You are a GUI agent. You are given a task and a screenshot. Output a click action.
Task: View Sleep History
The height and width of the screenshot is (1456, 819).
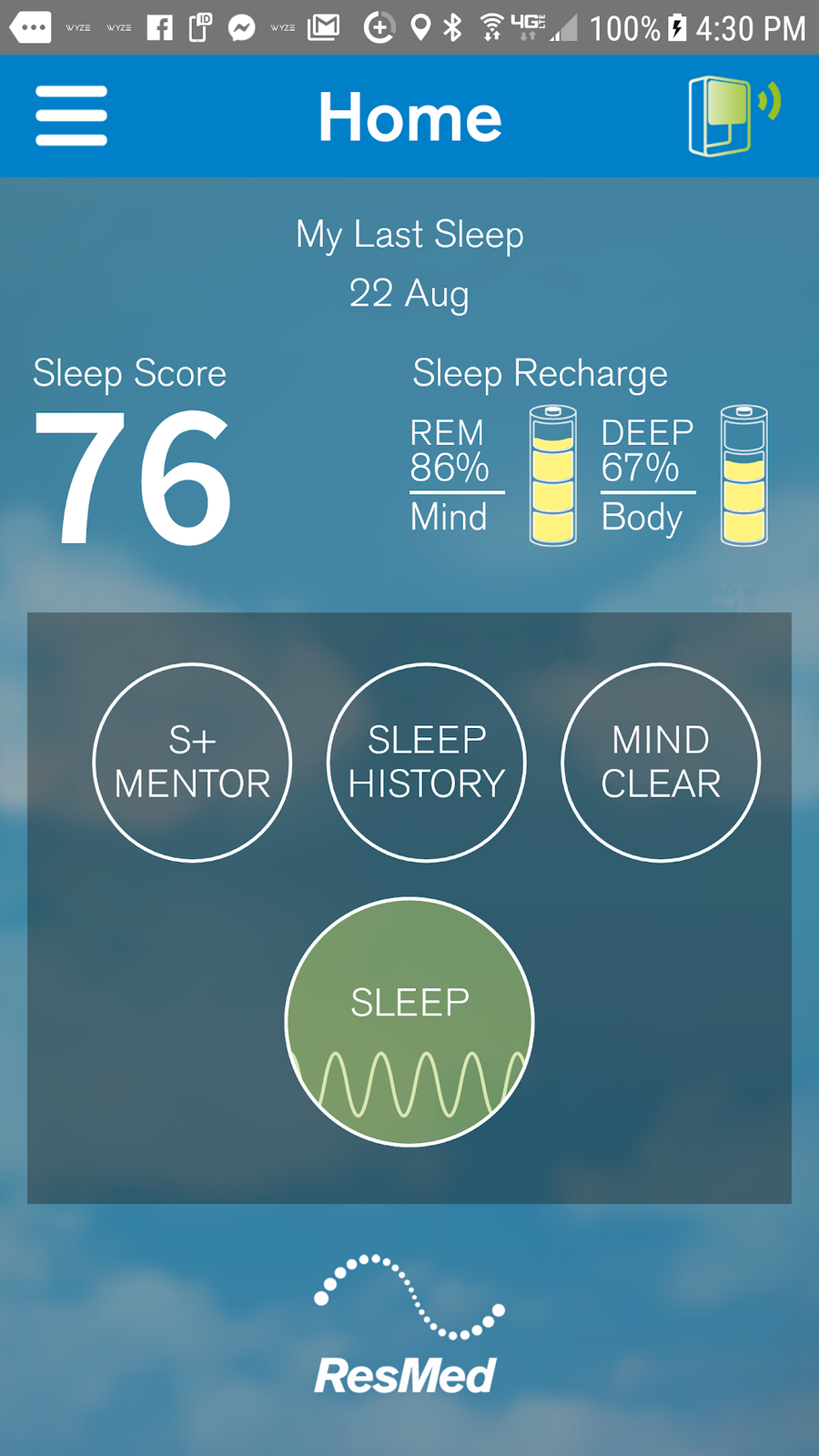point(426,763)
